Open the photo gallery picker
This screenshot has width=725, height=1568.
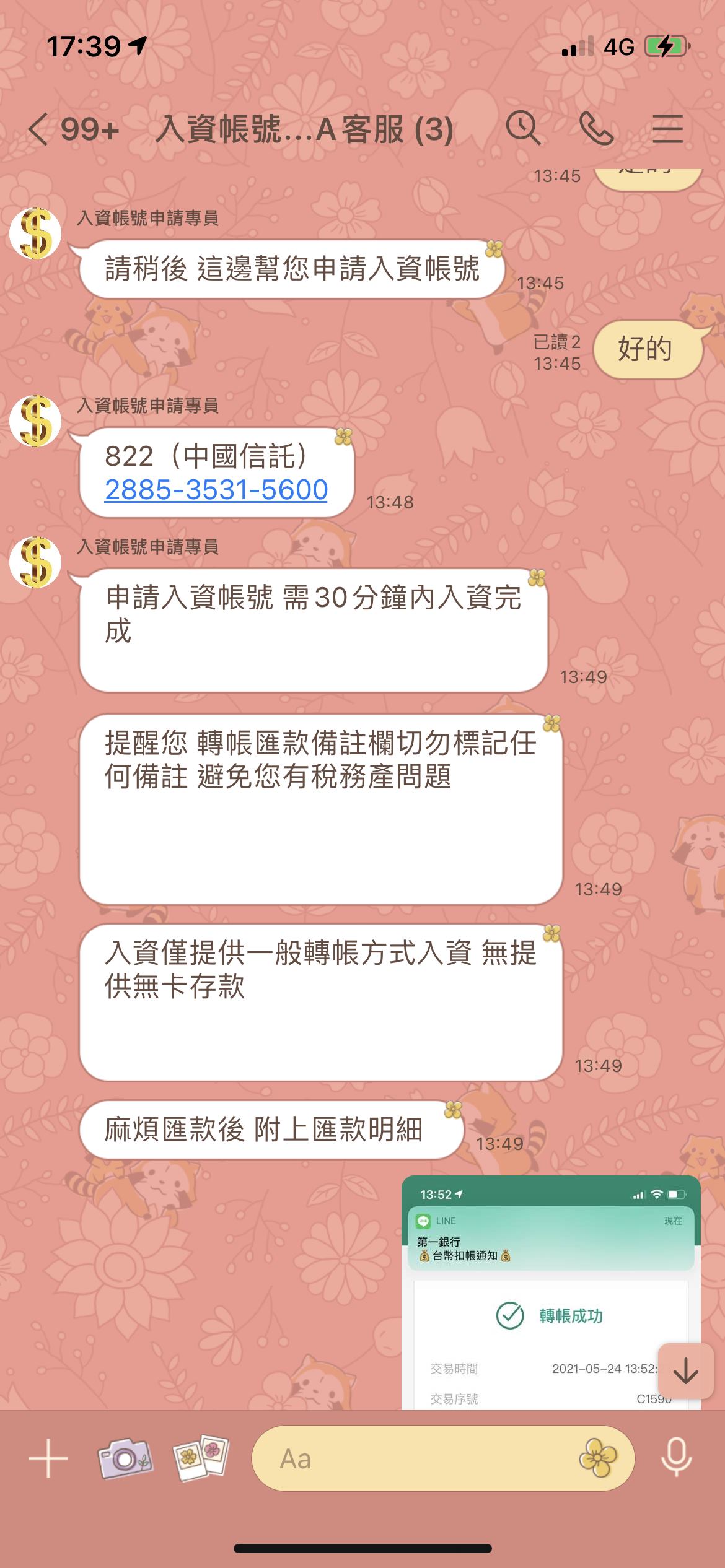point(201,1458)
